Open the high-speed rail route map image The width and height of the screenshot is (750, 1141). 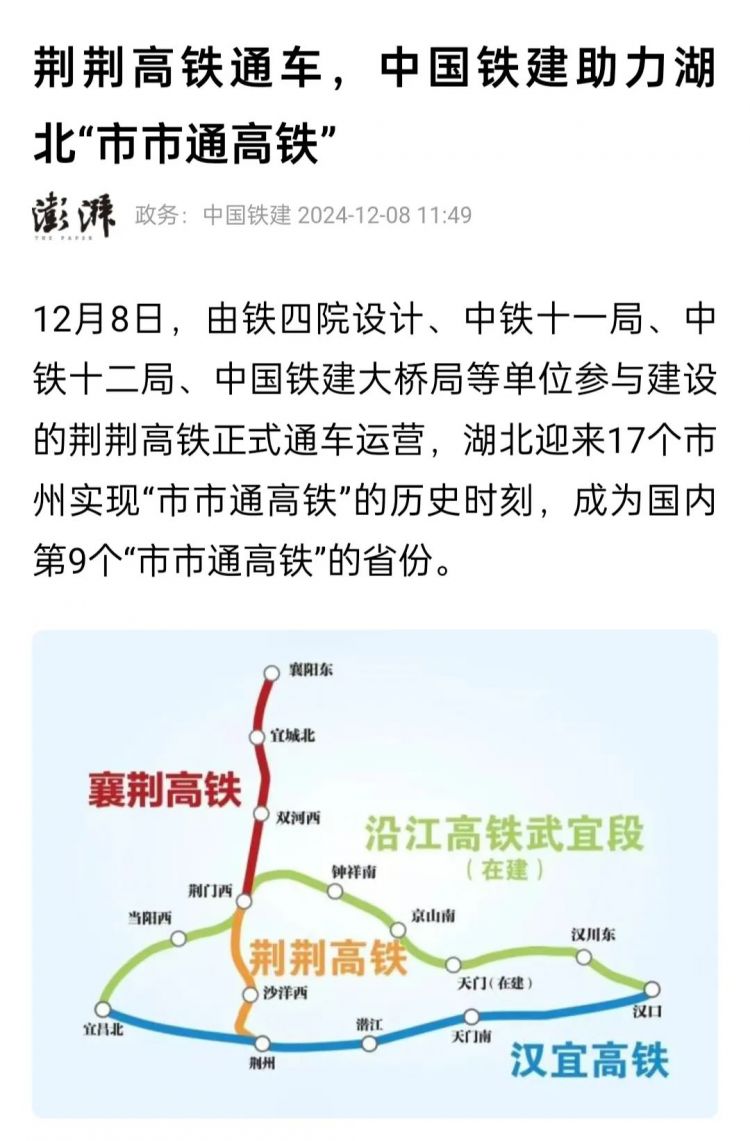pyautogui.click(x=374, y=872)
